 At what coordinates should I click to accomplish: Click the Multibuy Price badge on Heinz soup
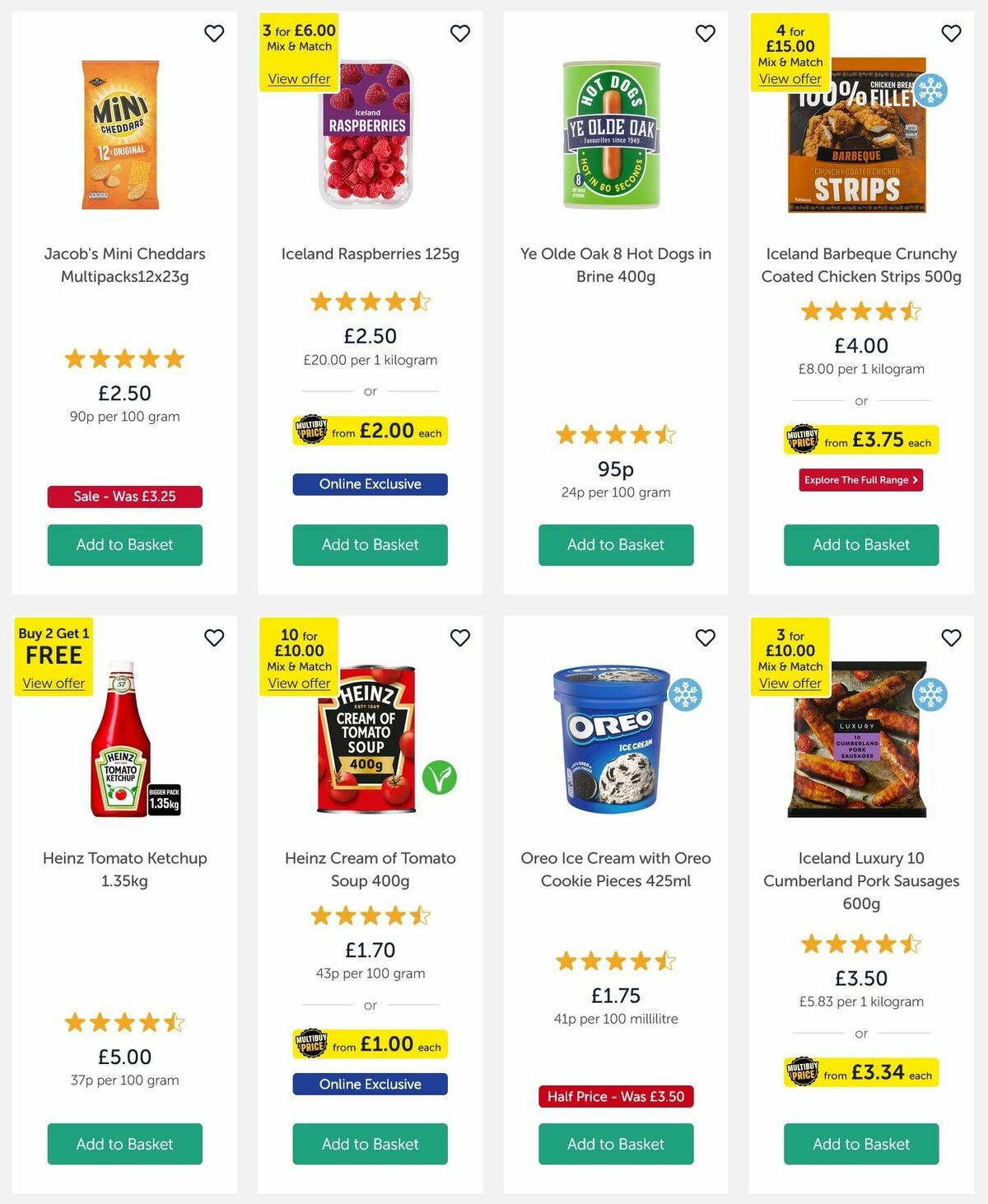coord(369,1044)
